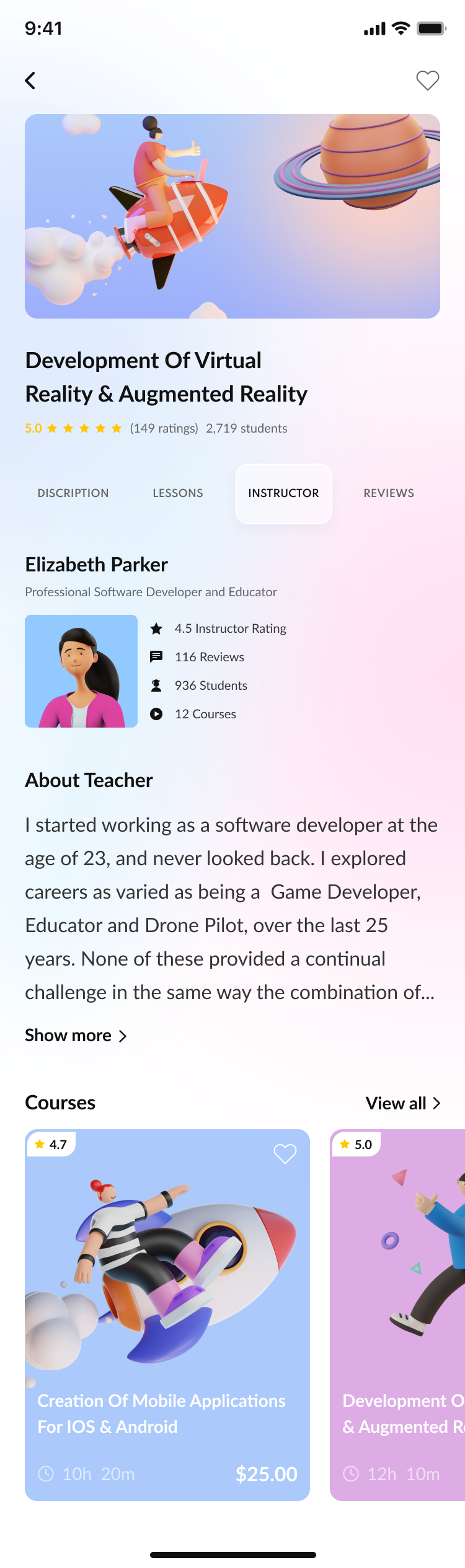465x1568 pixels.
Task: Select the Instructor tab
Action: (284, 493)
